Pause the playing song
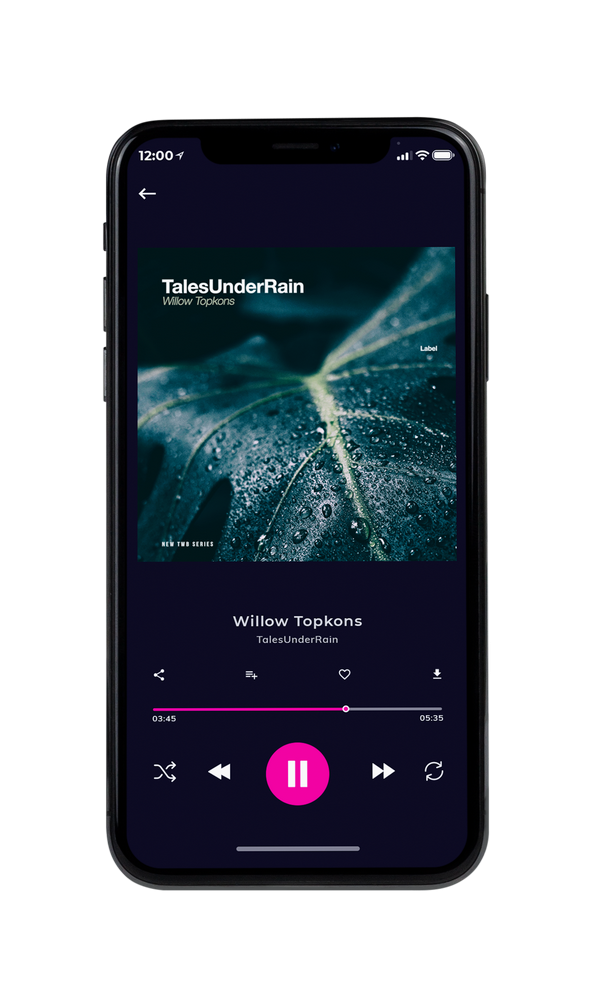The width and height of the screenshot is (600, 1000). 297,774
